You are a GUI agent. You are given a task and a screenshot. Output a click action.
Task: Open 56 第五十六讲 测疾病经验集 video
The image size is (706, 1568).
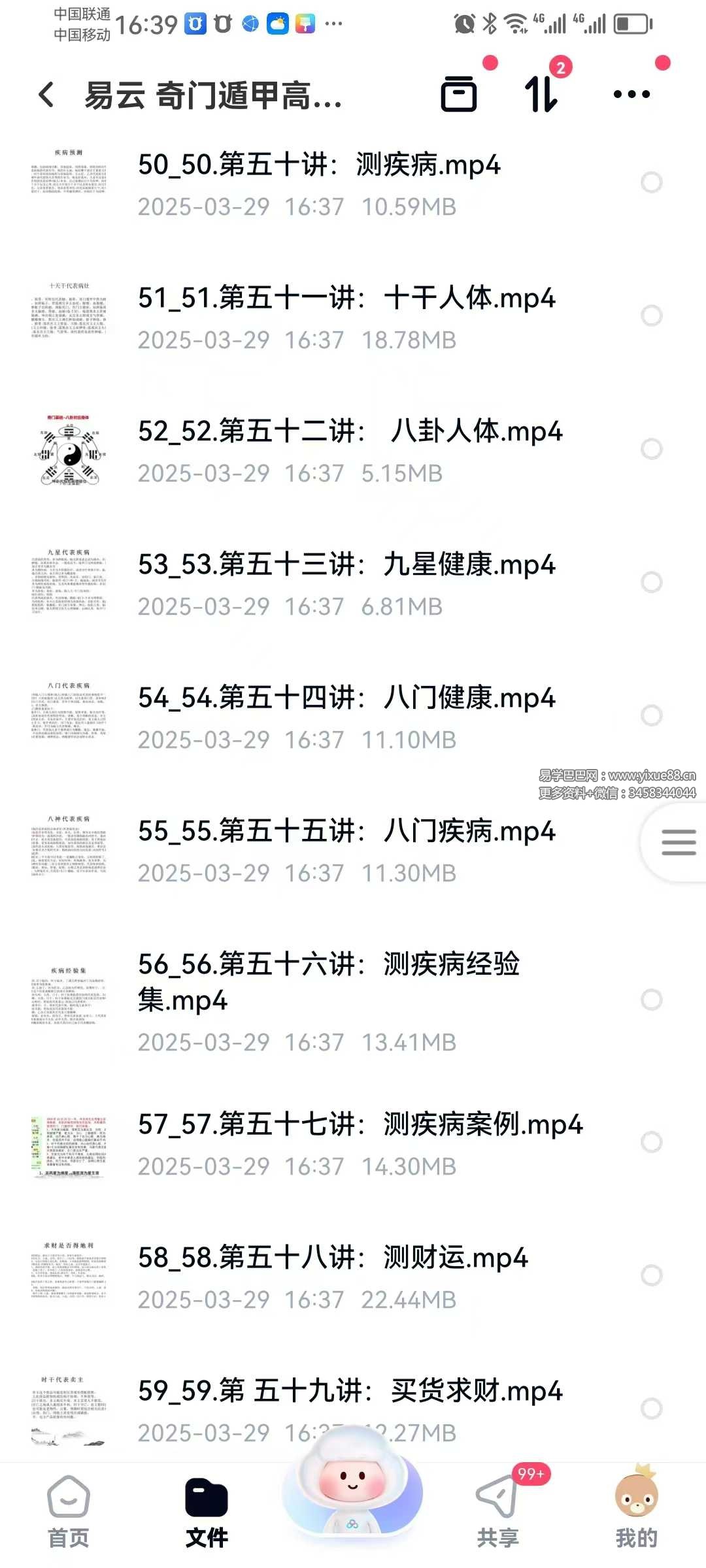pos(328,982)
